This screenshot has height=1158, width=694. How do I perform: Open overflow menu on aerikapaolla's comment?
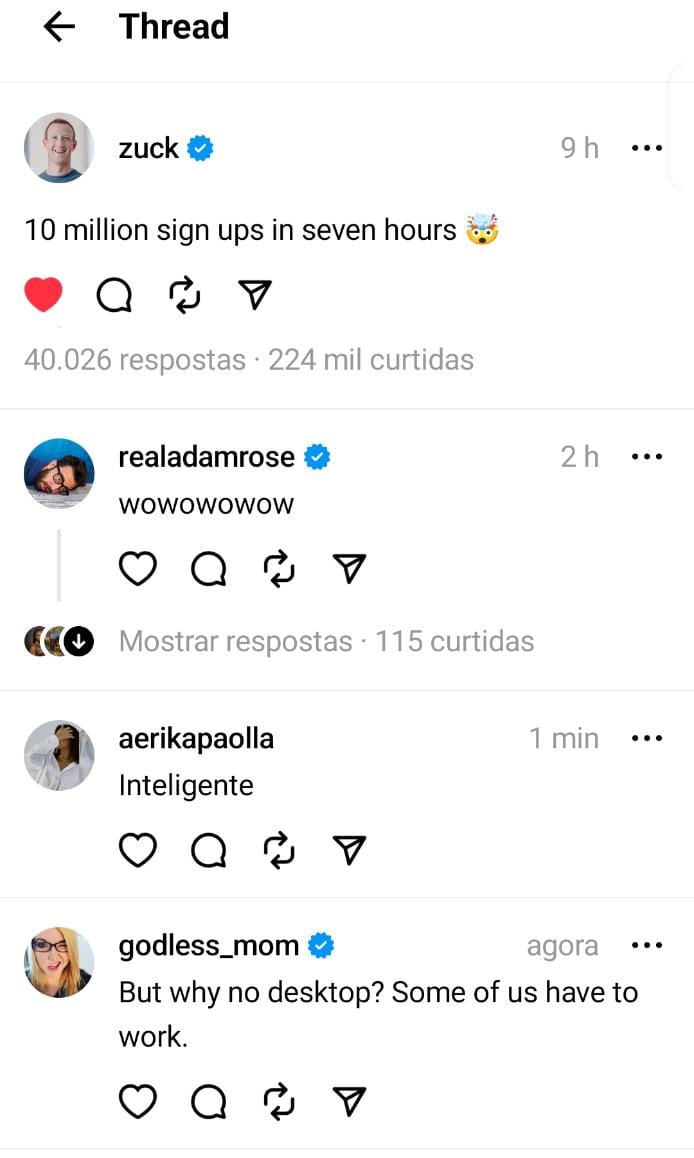coord(647,738)
